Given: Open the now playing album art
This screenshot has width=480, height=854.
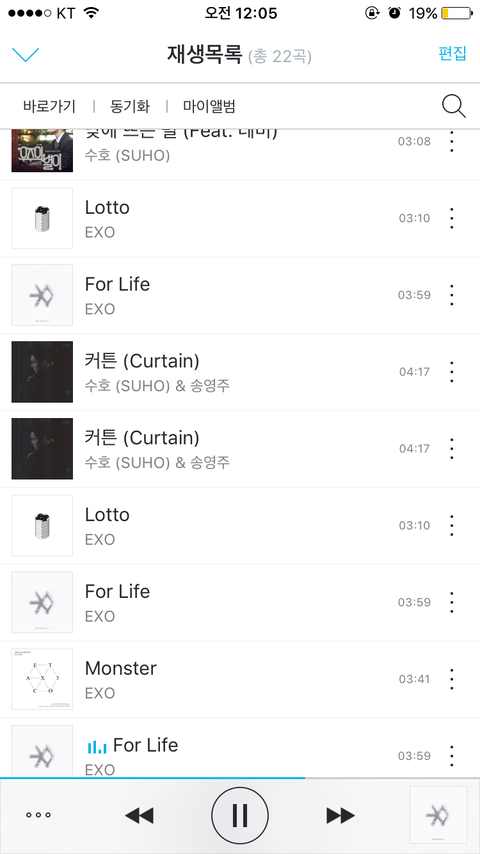Looking at the screenshot, I should (x=438, y=815).
